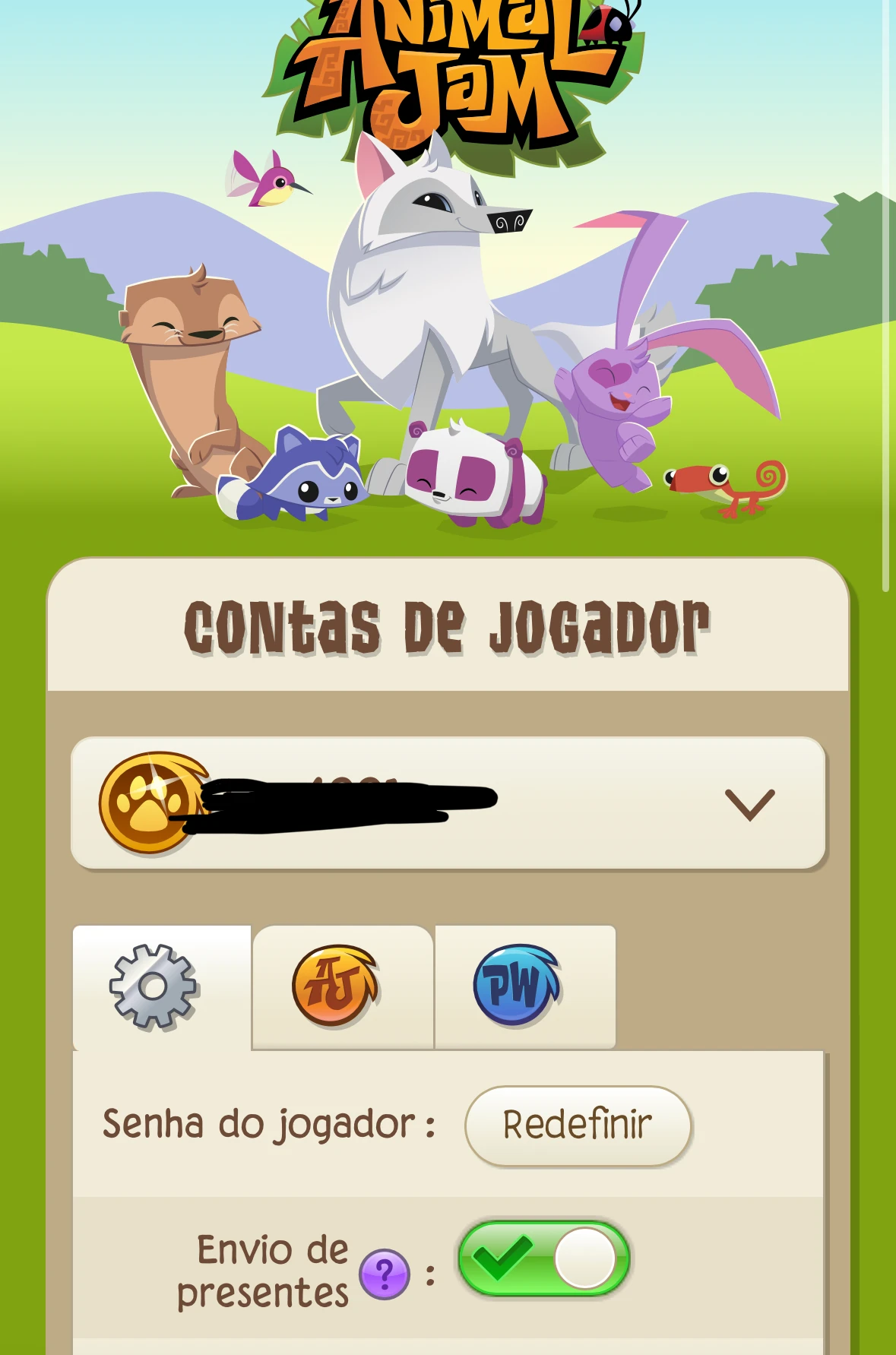Select the gear settings tab
Image resolution: width=896 pixels, height=1355 pixels.
point(155,986)
